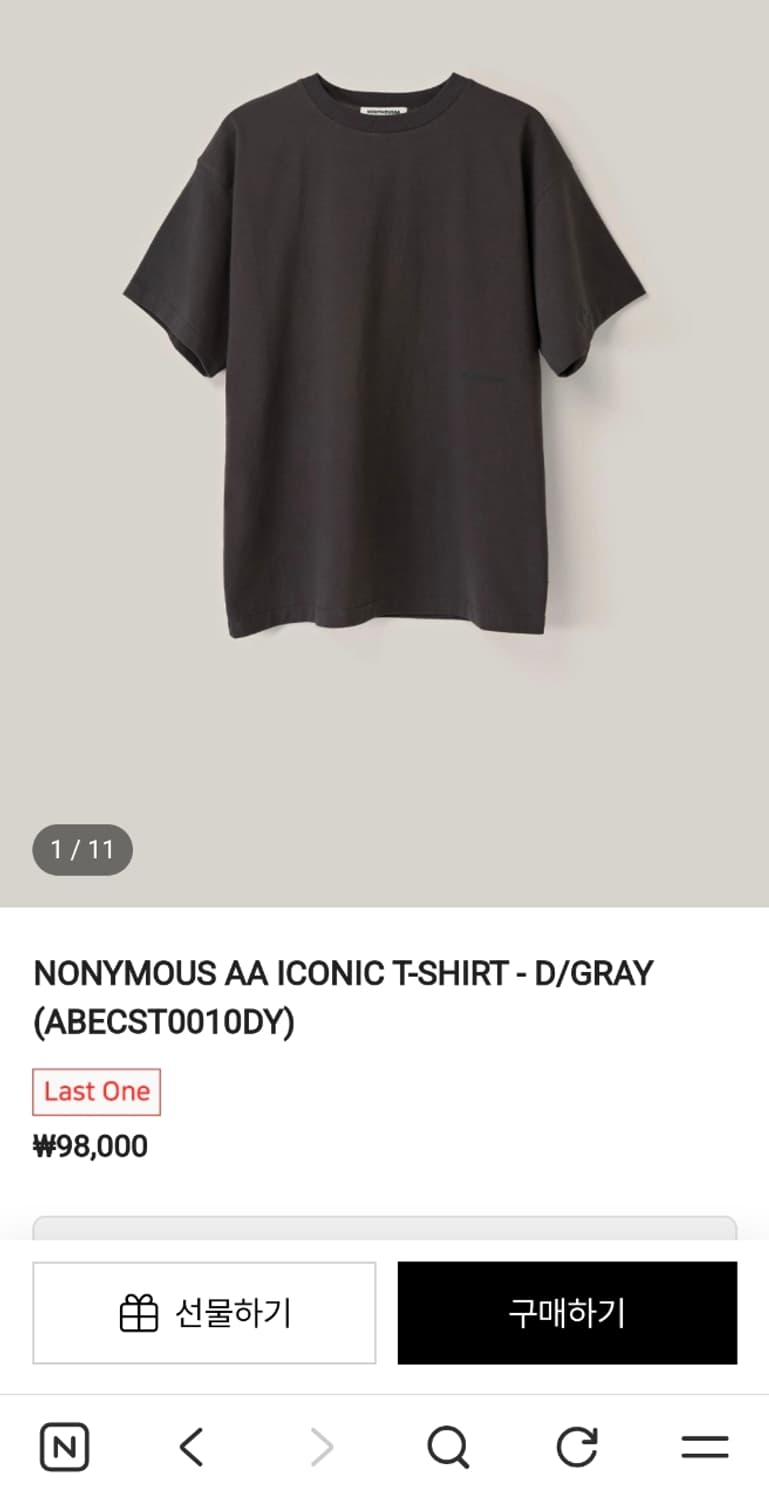The height and width of the screenshot is (1500, 769).
Task: Open the browser search
Action: point(447,1447)
